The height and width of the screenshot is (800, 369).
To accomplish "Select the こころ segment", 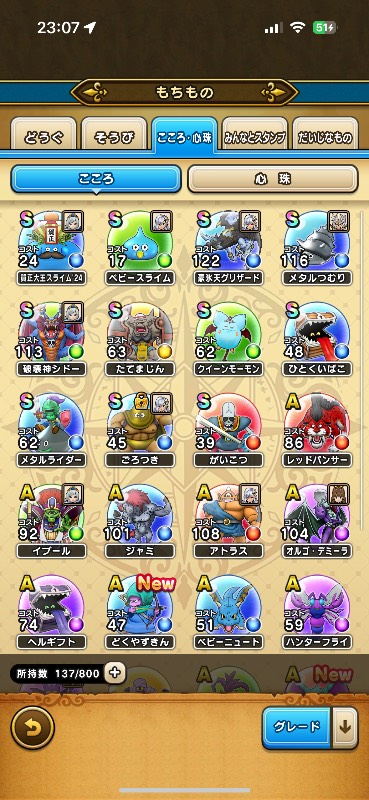I will [96, 179].
